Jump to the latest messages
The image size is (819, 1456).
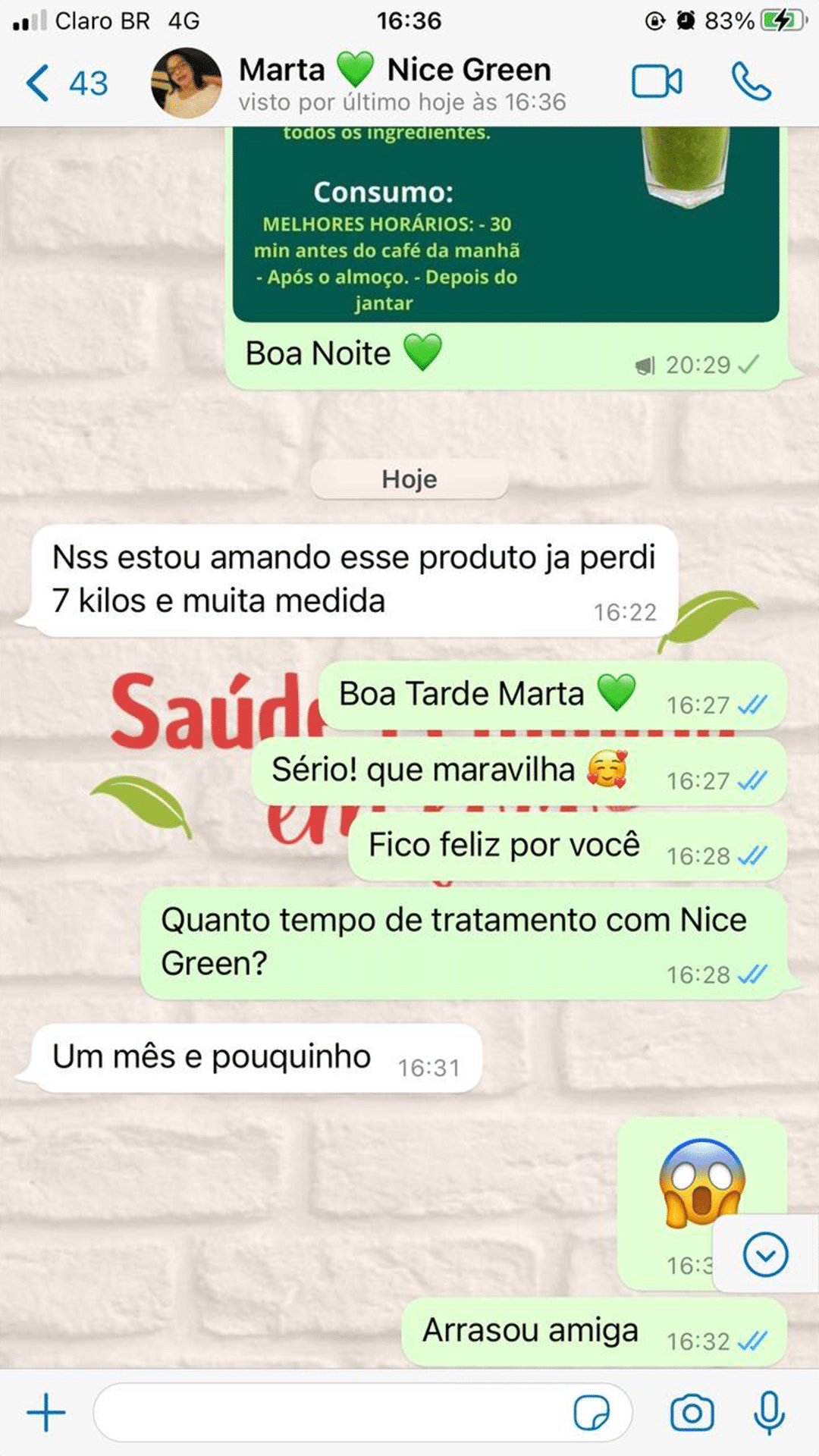pos(765,1255)
